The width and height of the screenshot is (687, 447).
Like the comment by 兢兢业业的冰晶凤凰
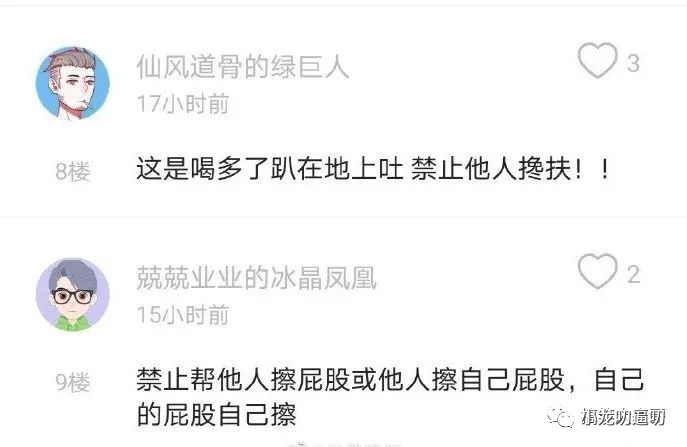(x=598, y=272)
